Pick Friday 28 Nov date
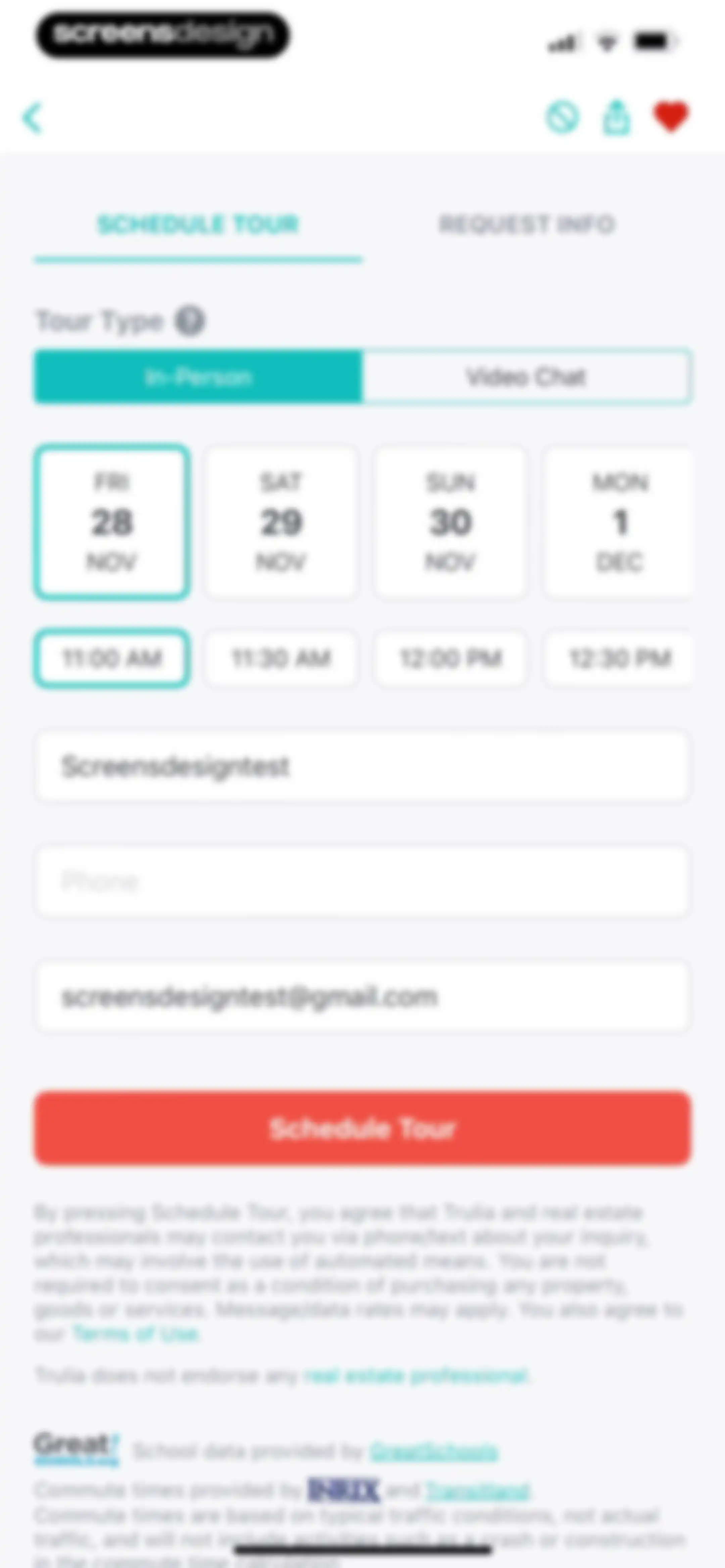The image size is (725, 1568). pyautogui.click(x=112, y=522)
